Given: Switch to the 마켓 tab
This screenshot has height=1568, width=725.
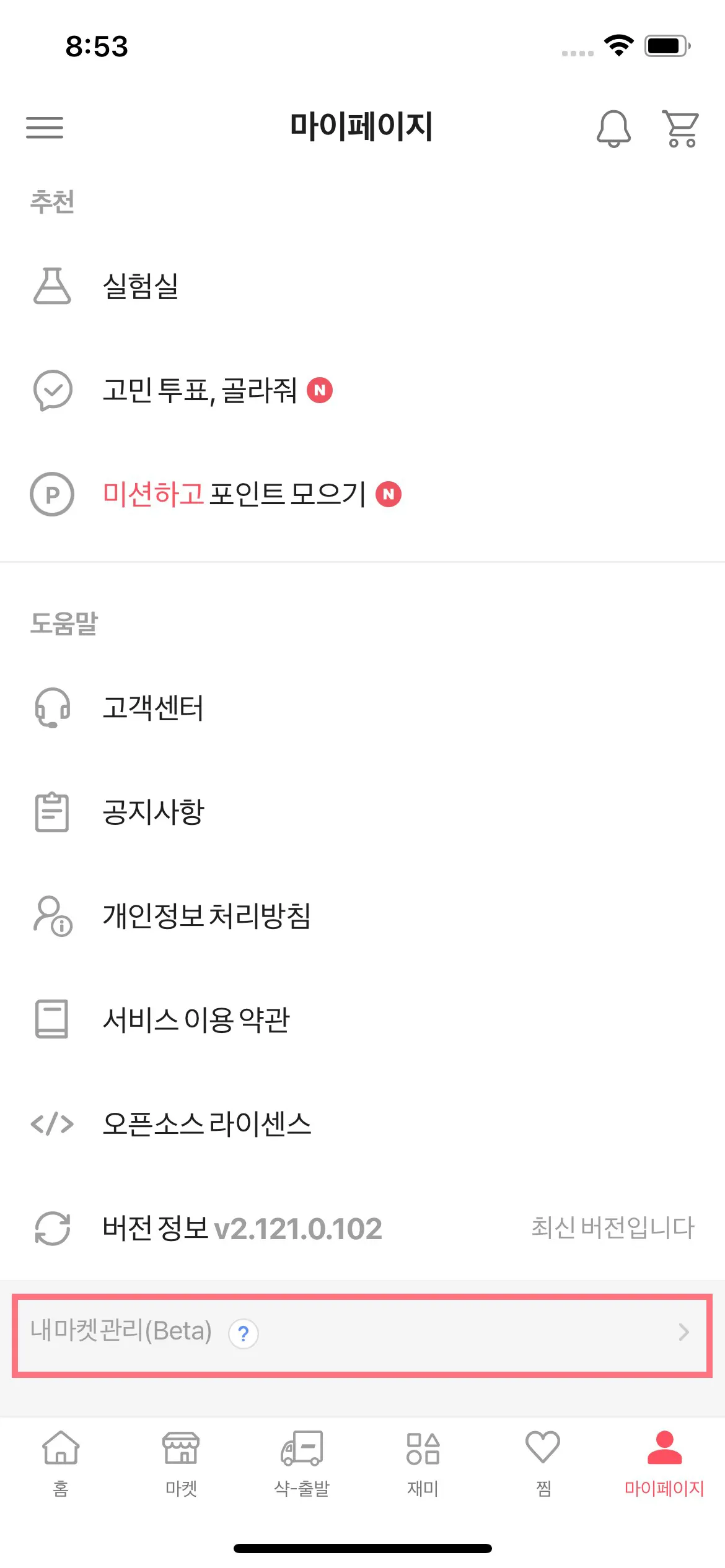Looking at the screenshot, I should 181,1463.
